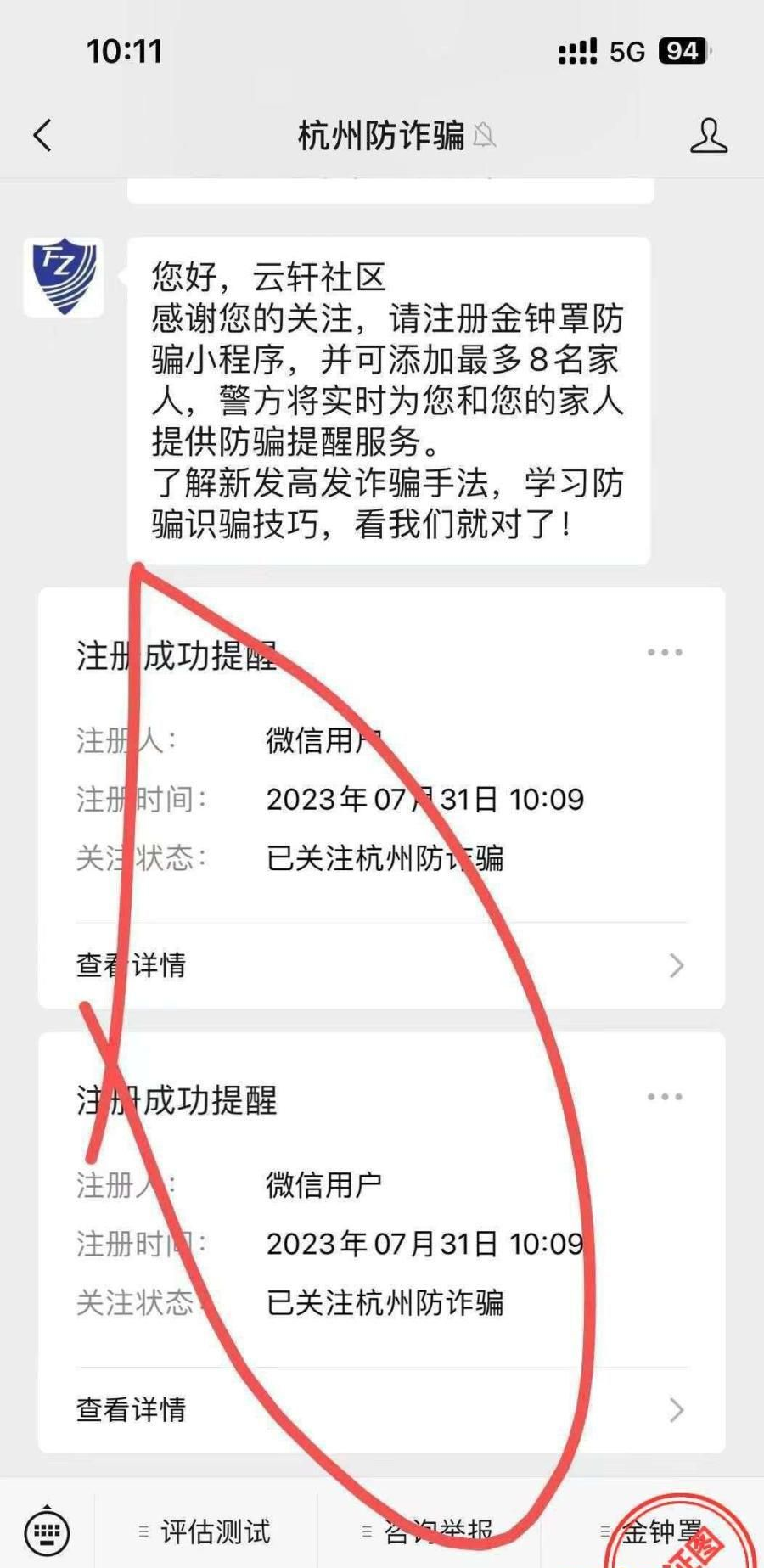Viewport: 764px width, 1568px height.
Task: Open 查看详情 on first 注册成功提醒 card
Action: pyautogui.click(x=382, y=965)
